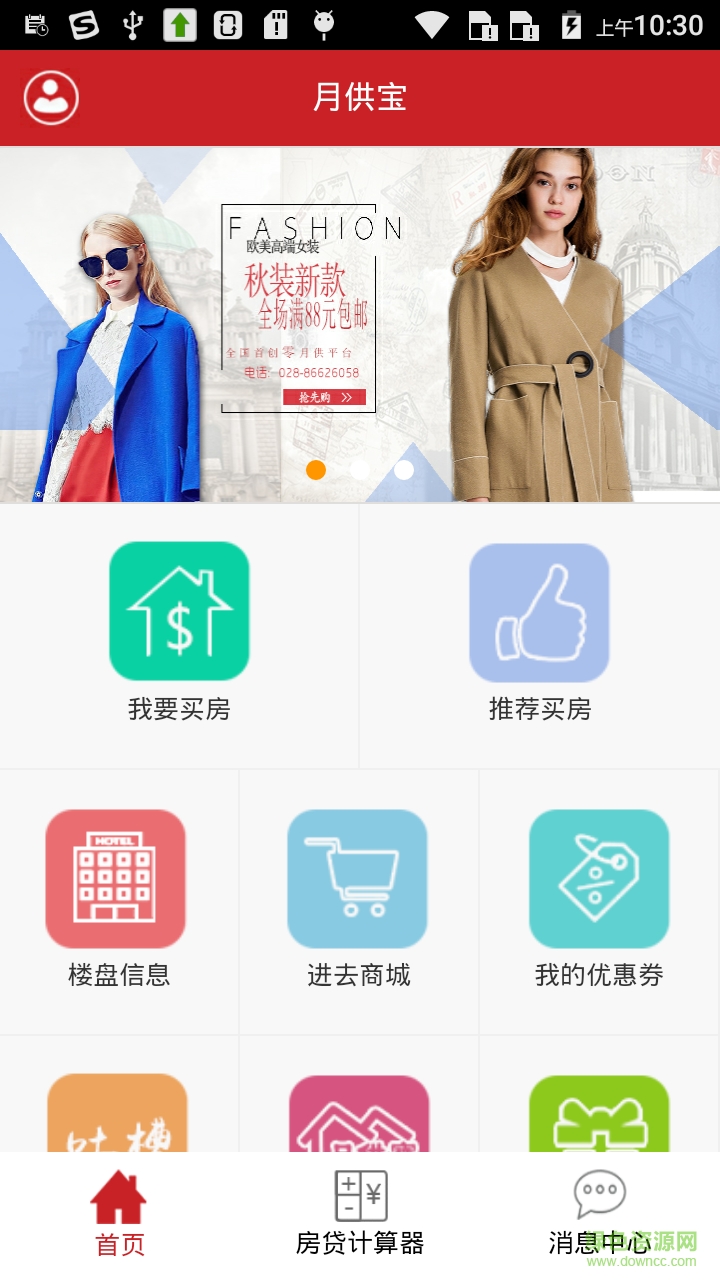This screenshot has width=720, height=1280.
Task: Open the user profile icon
Action: [x=51, y=98]
